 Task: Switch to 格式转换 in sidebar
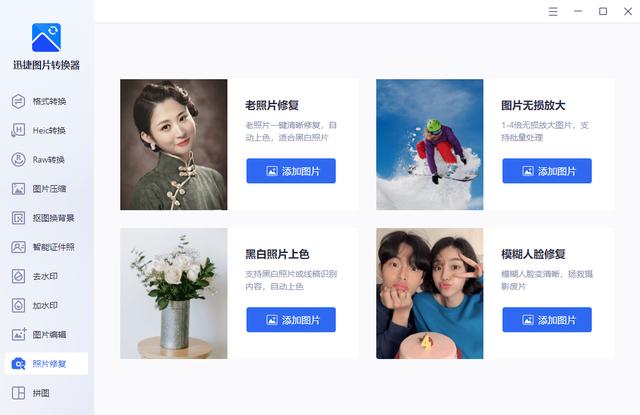pyautogui.click(x=47, y=101)
